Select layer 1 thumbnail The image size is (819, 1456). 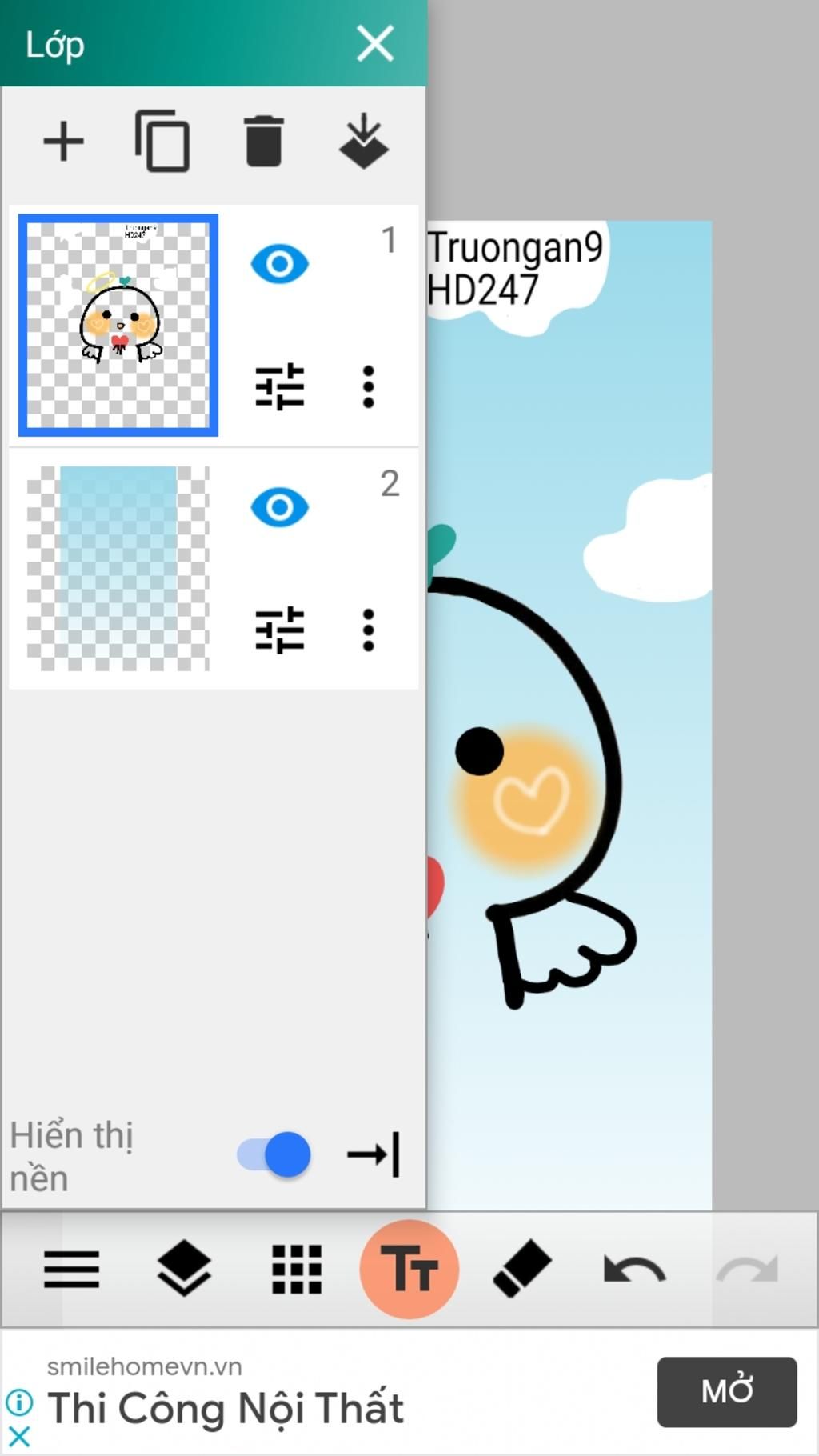[118, 325]
